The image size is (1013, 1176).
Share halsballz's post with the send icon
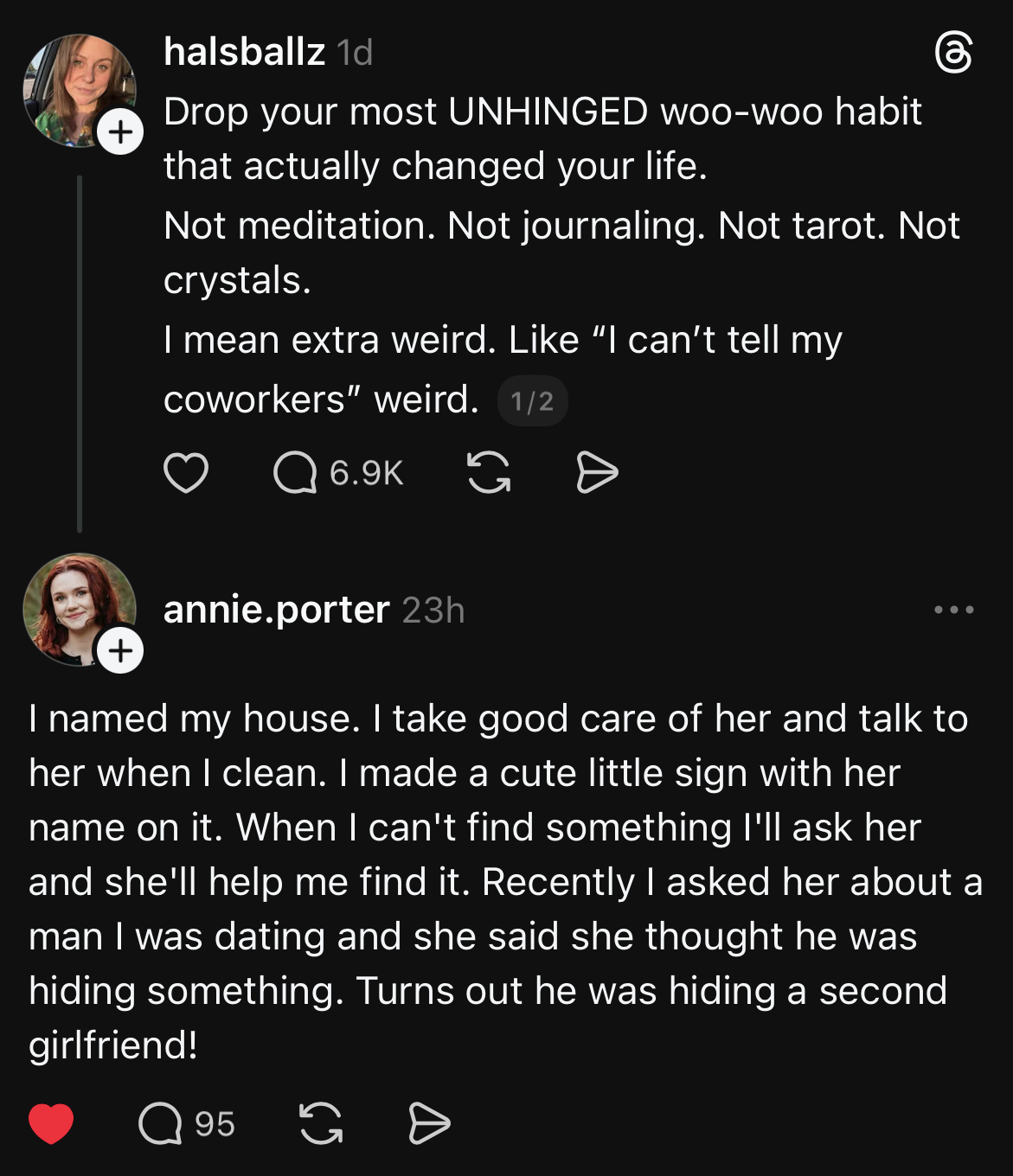coord(597,473)
